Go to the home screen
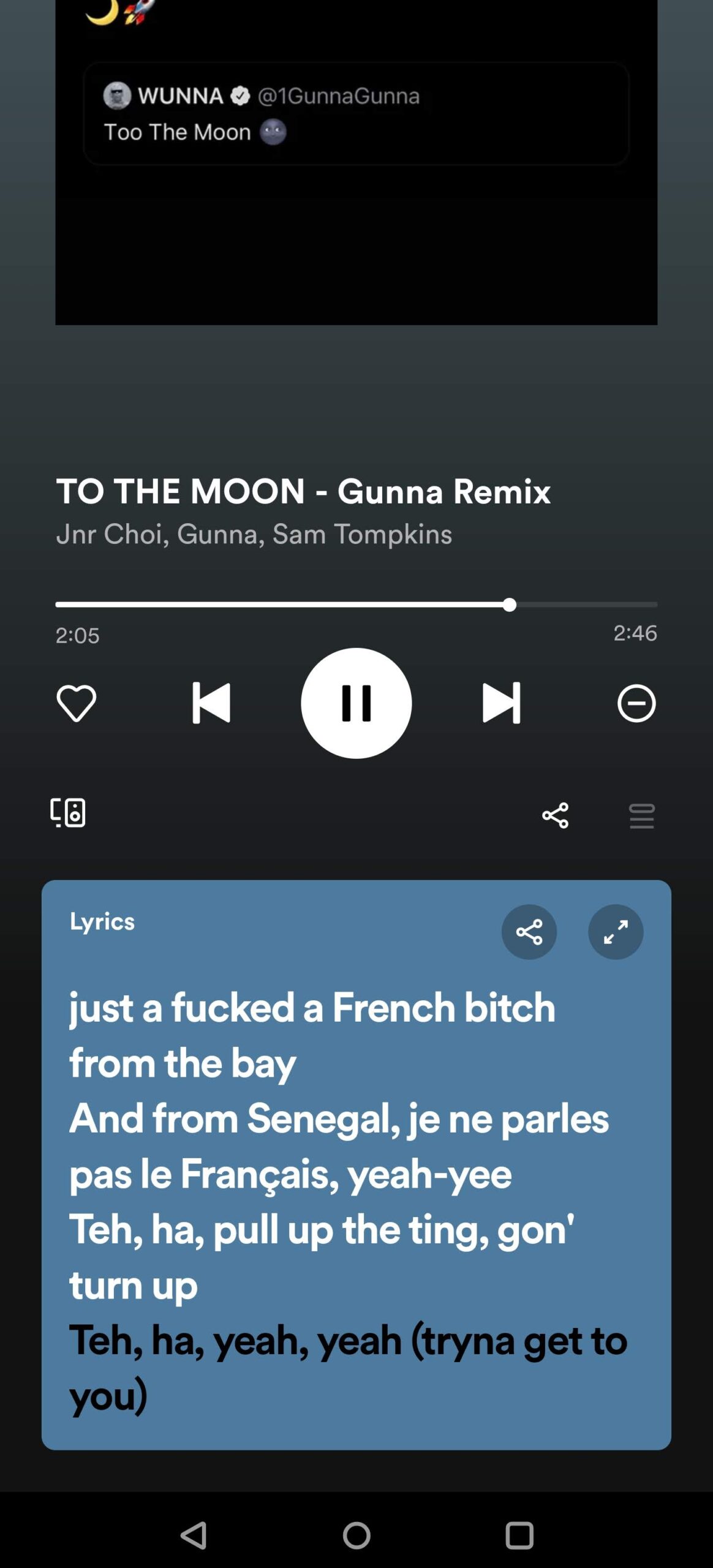Screen dimensions: 713x1568 (x=356, y=1535)
